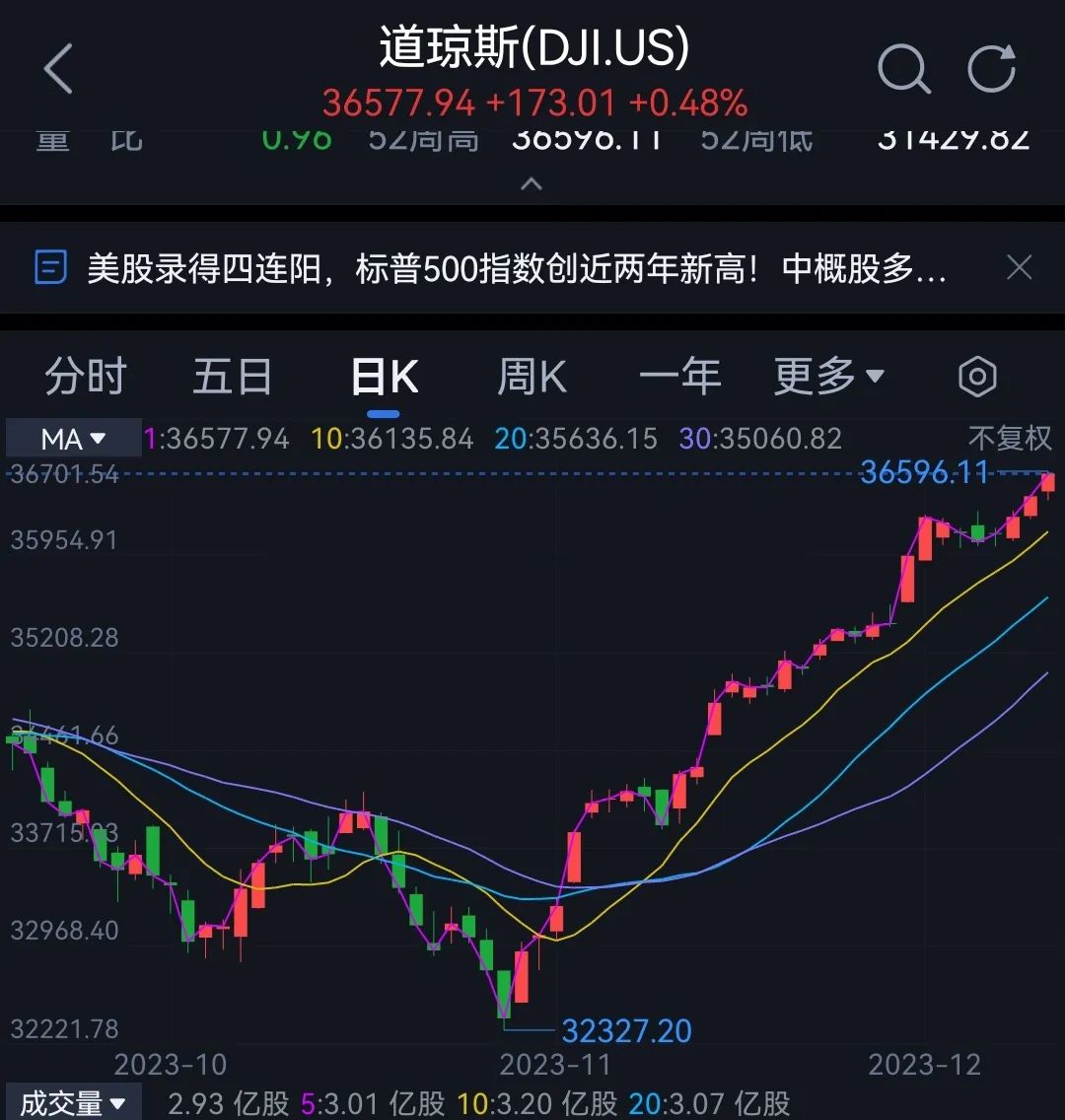Switch to the 分时 chart tab
The width and height of the screenshot is (1065, 1120).
tap(86, 377)
